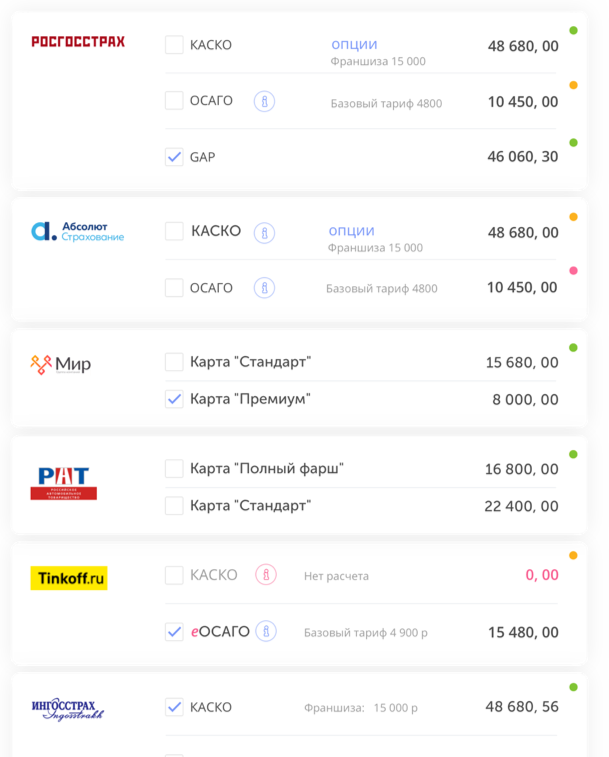The height and width of the screenshot is (757, 609).
Task: Choose Мир Карта "Стандарт"
Action: point(174,362)
